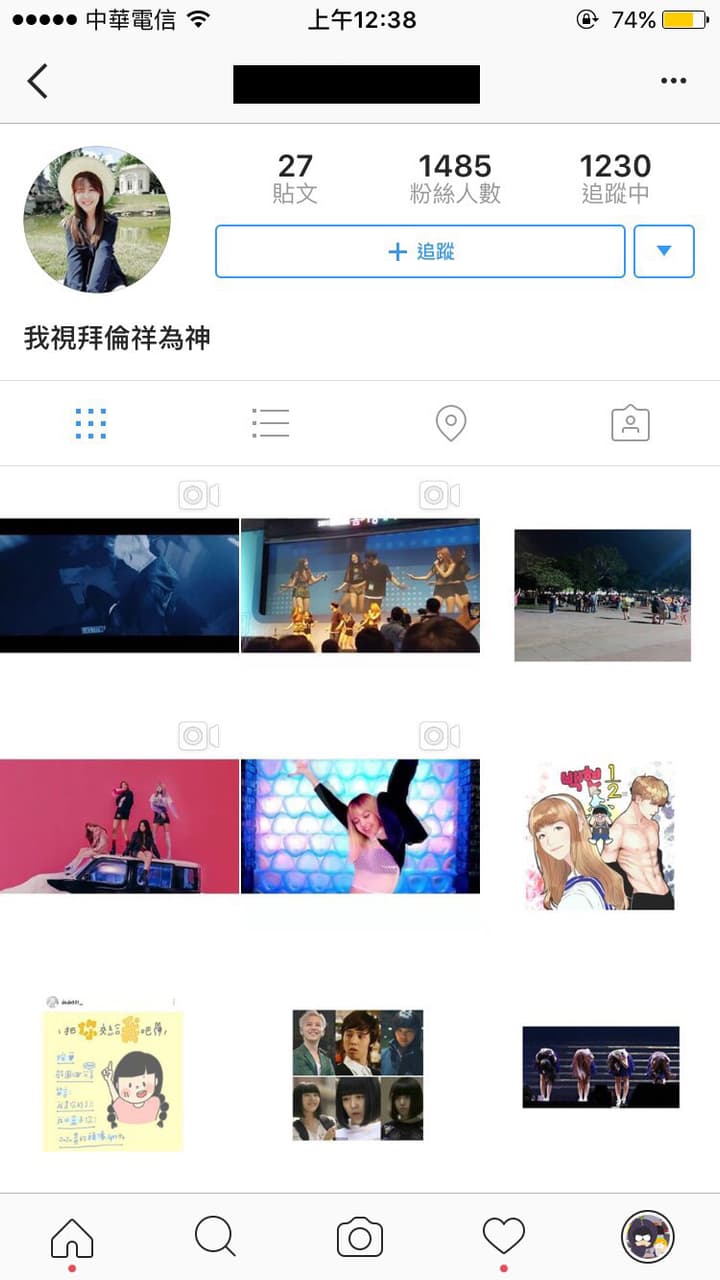Expand suggested accounts dropdown arrow
Image resolution: width=720 pixels, height=1280 pixels.
[664, 251]
